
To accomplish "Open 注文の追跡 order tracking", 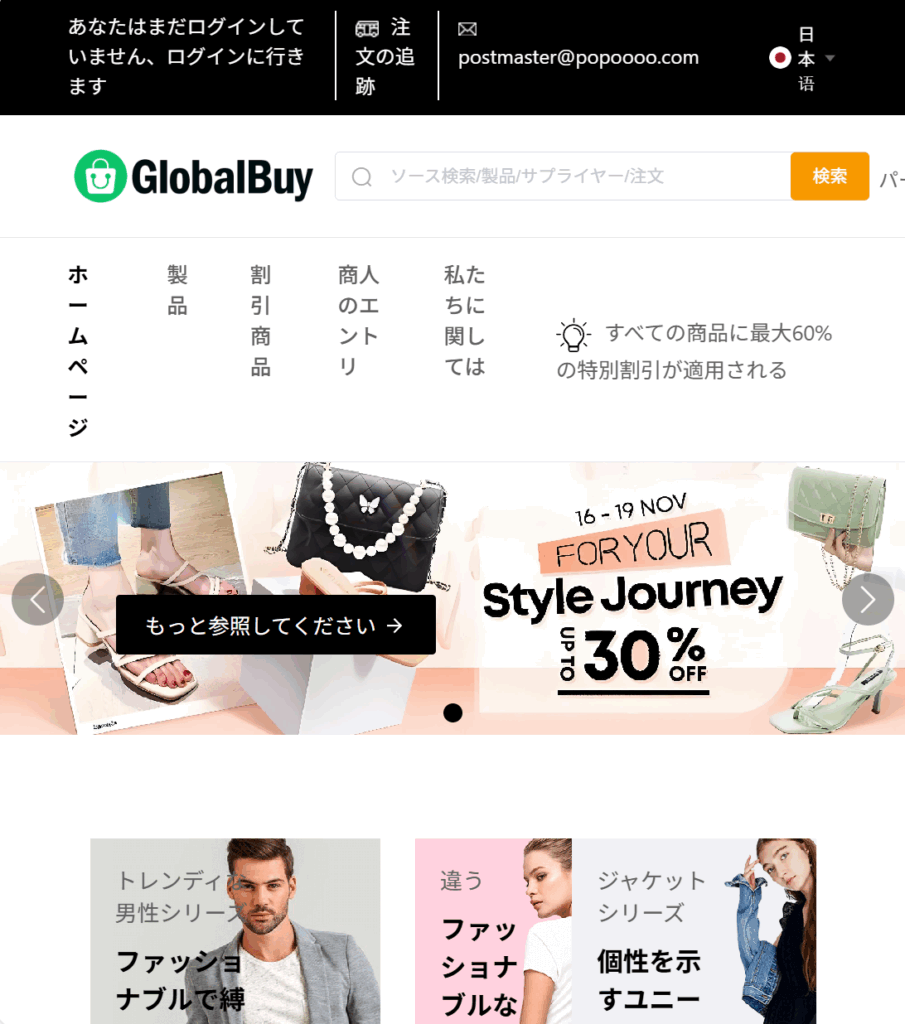I will [x=385, y=57].
